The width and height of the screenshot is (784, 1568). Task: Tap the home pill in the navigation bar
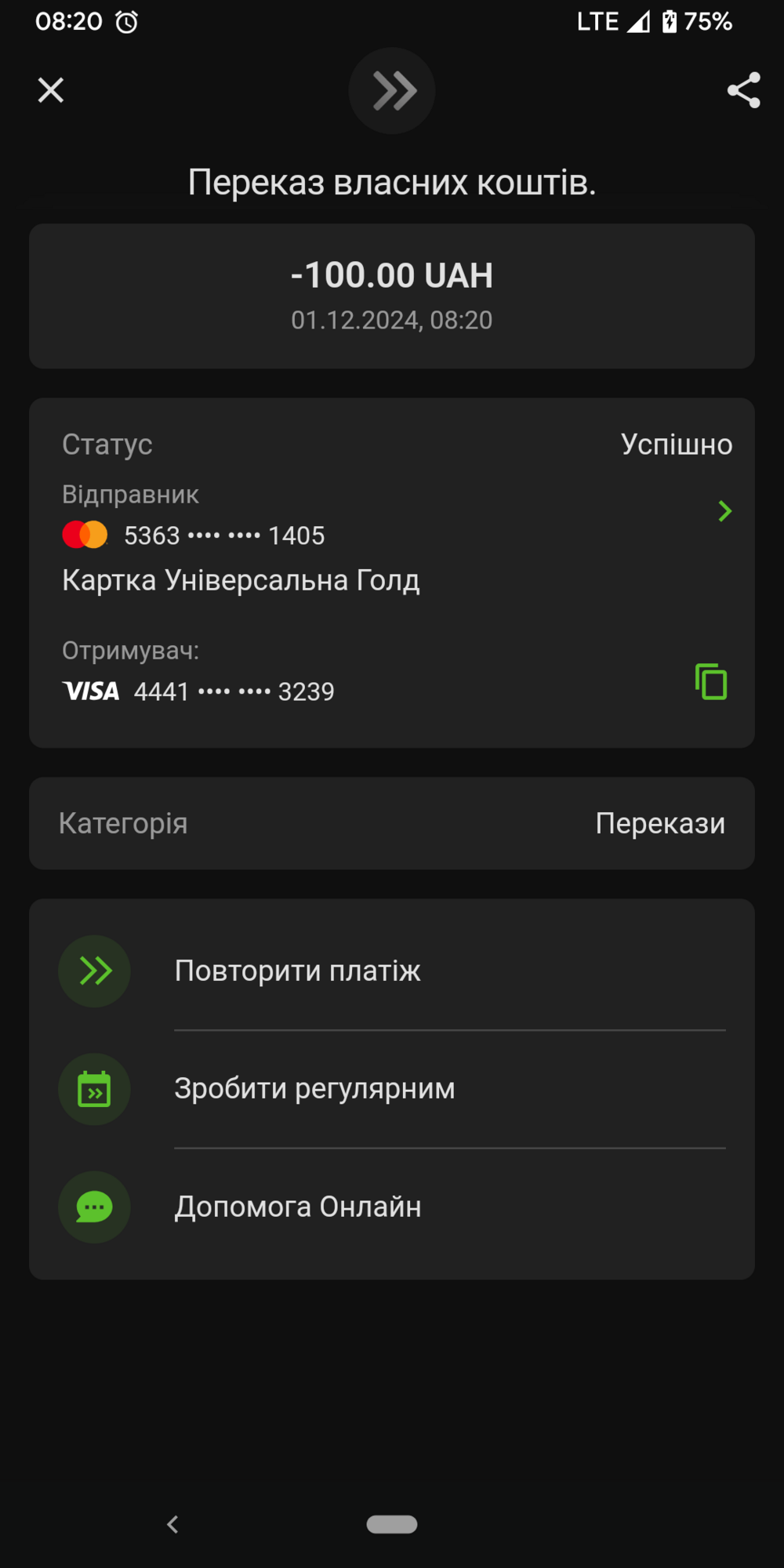click(x=392, y=1524)
